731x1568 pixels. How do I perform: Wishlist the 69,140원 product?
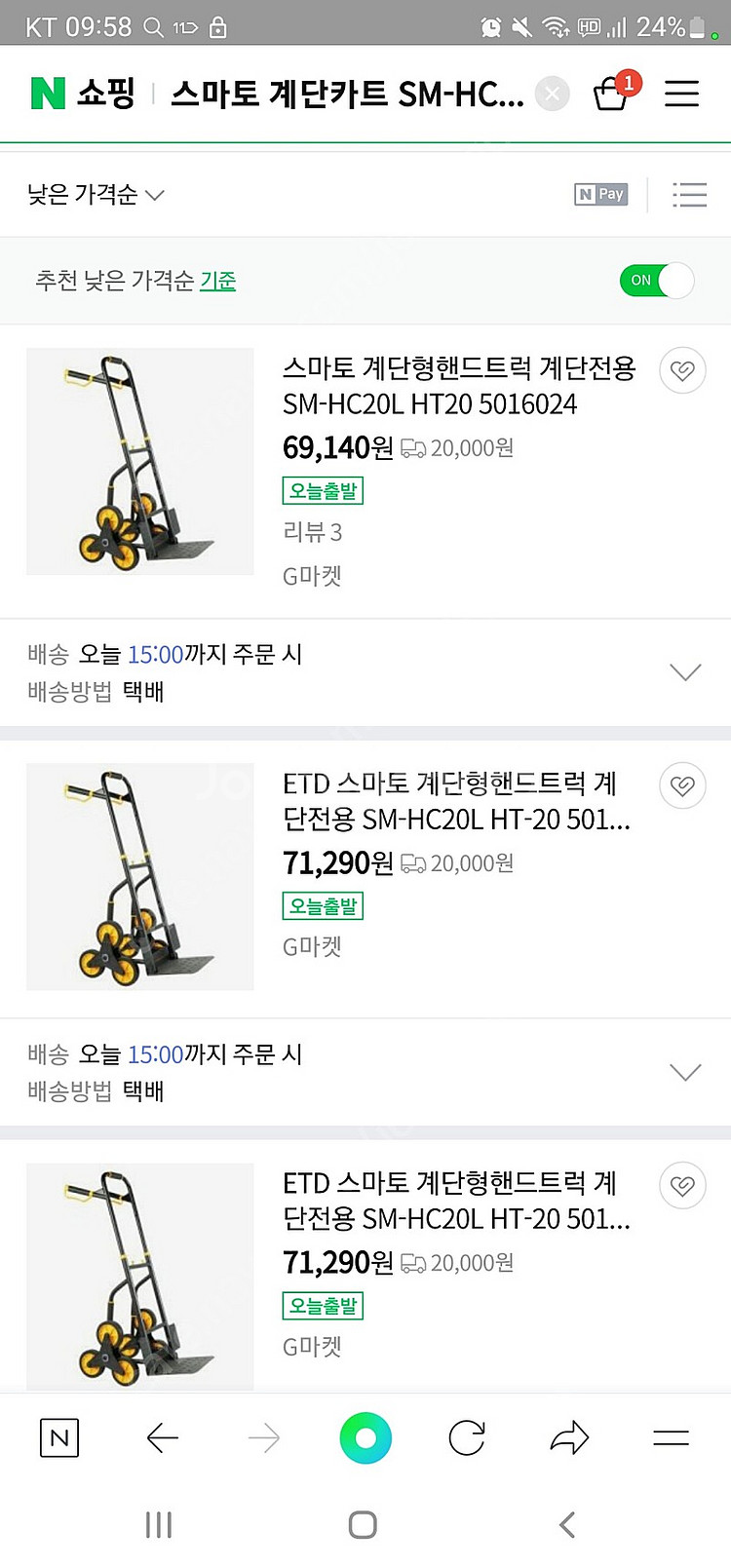(x=682, y=370)
